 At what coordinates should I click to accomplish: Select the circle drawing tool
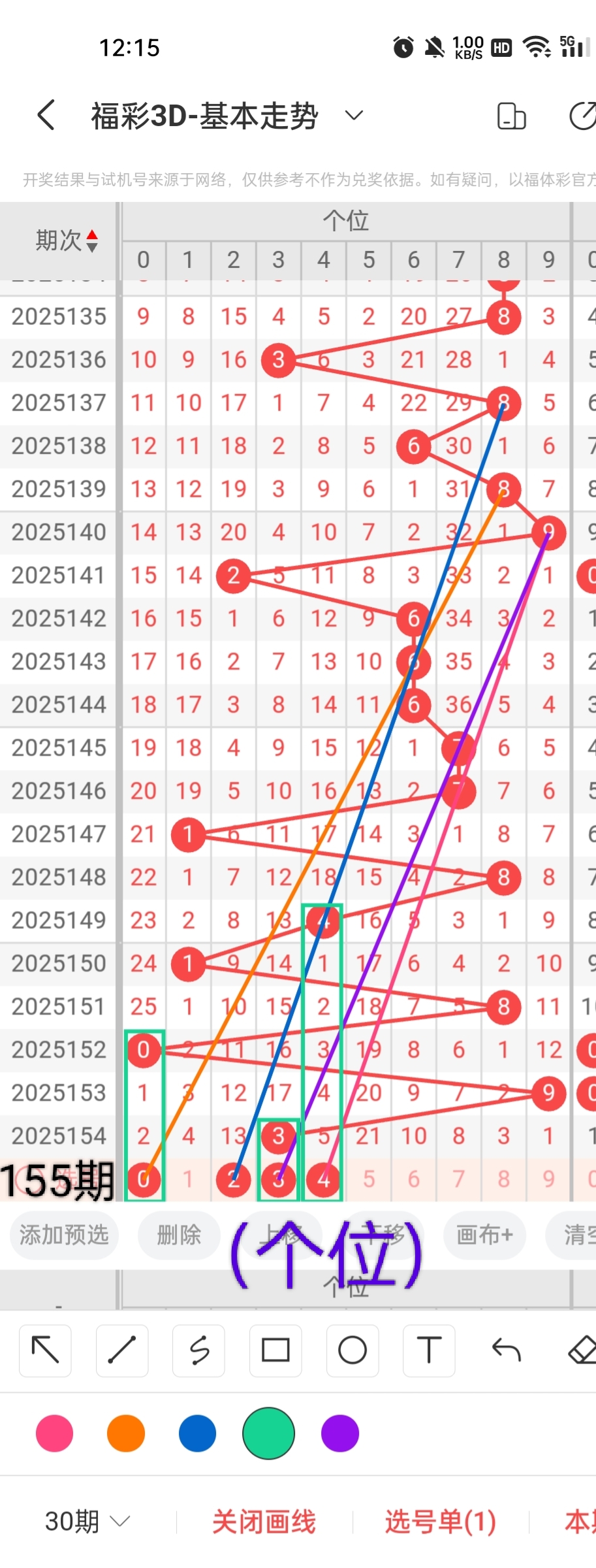pos(353,1350)
